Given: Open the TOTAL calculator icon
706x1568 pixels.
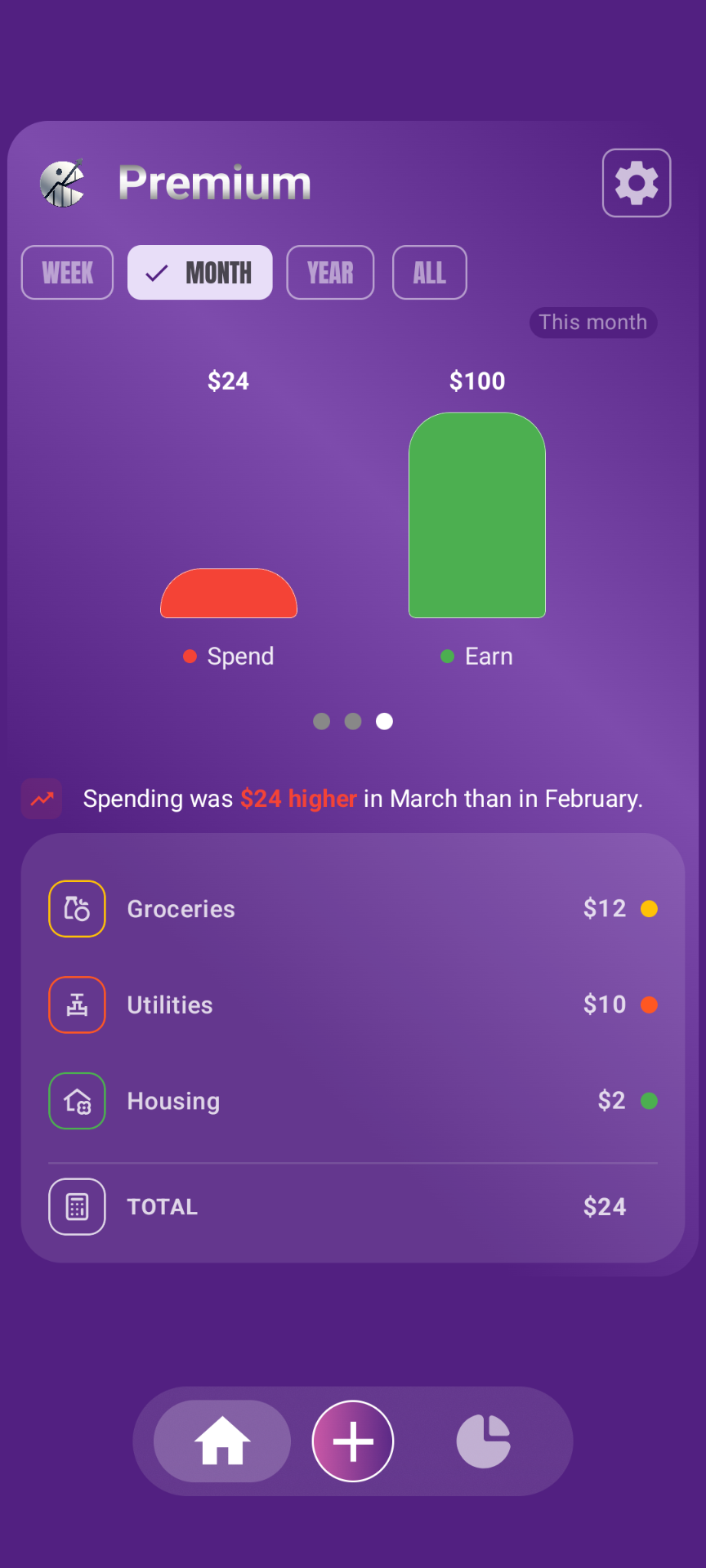Looking at the screenshot, I should pyautogui.click(x=76, y=1206).
